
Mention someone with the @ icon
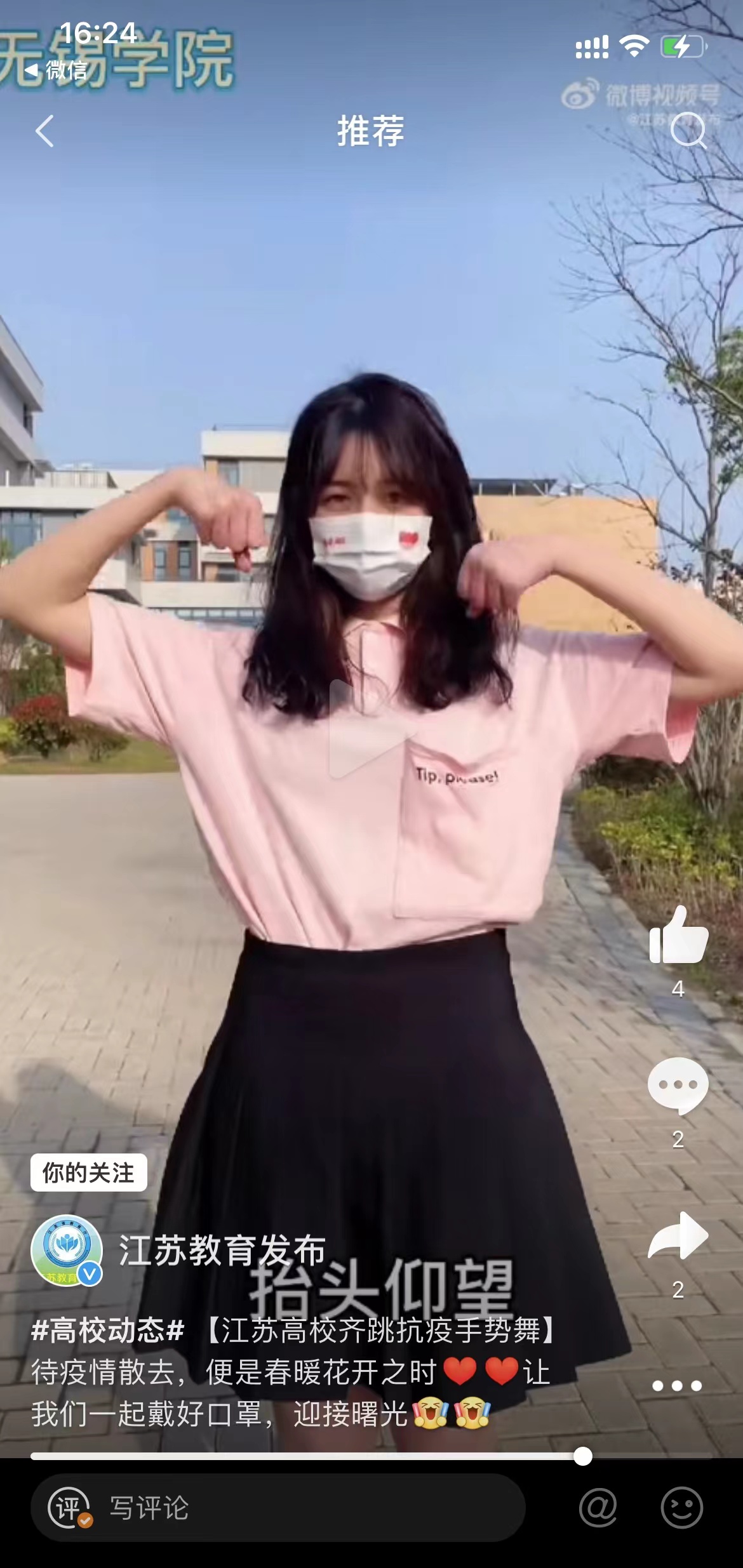(598, 1508)
